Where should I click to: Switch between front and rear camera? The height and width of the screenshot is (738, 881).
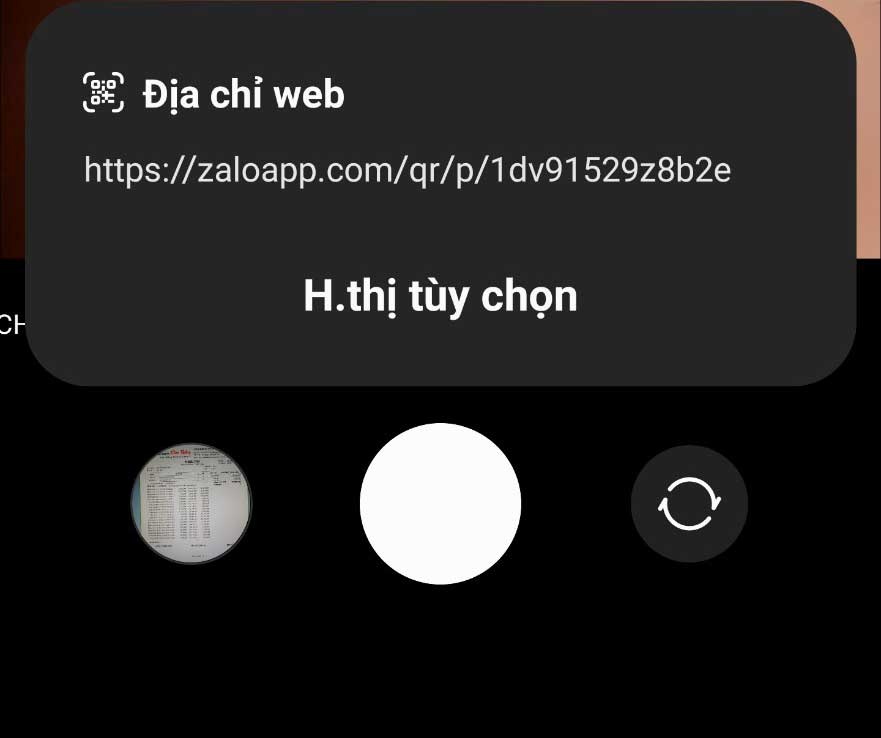[689, 504]
